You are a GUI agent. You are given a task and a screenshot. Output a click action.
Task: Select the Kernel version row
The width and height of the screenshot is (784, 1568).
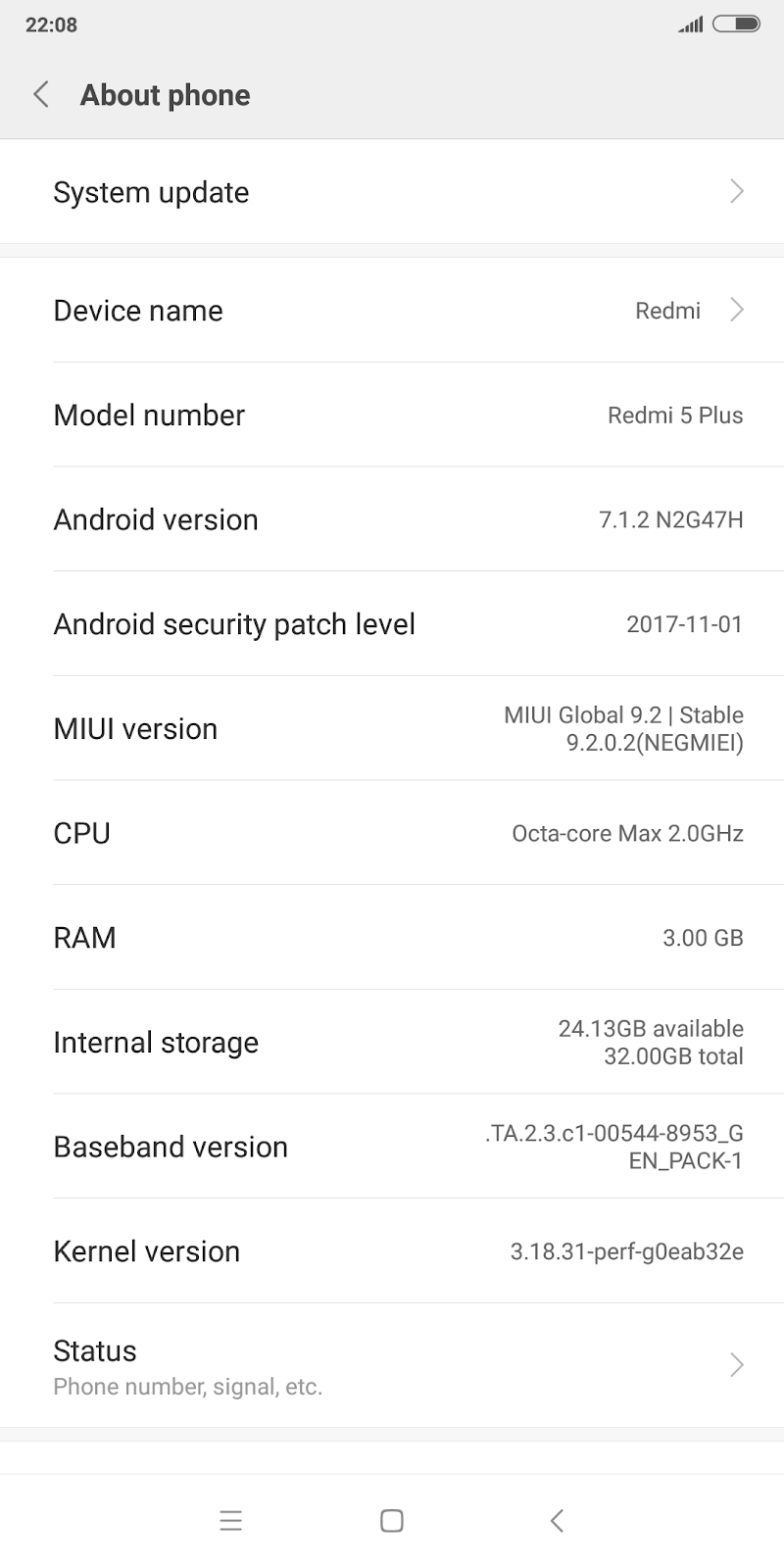[392, 1250]
